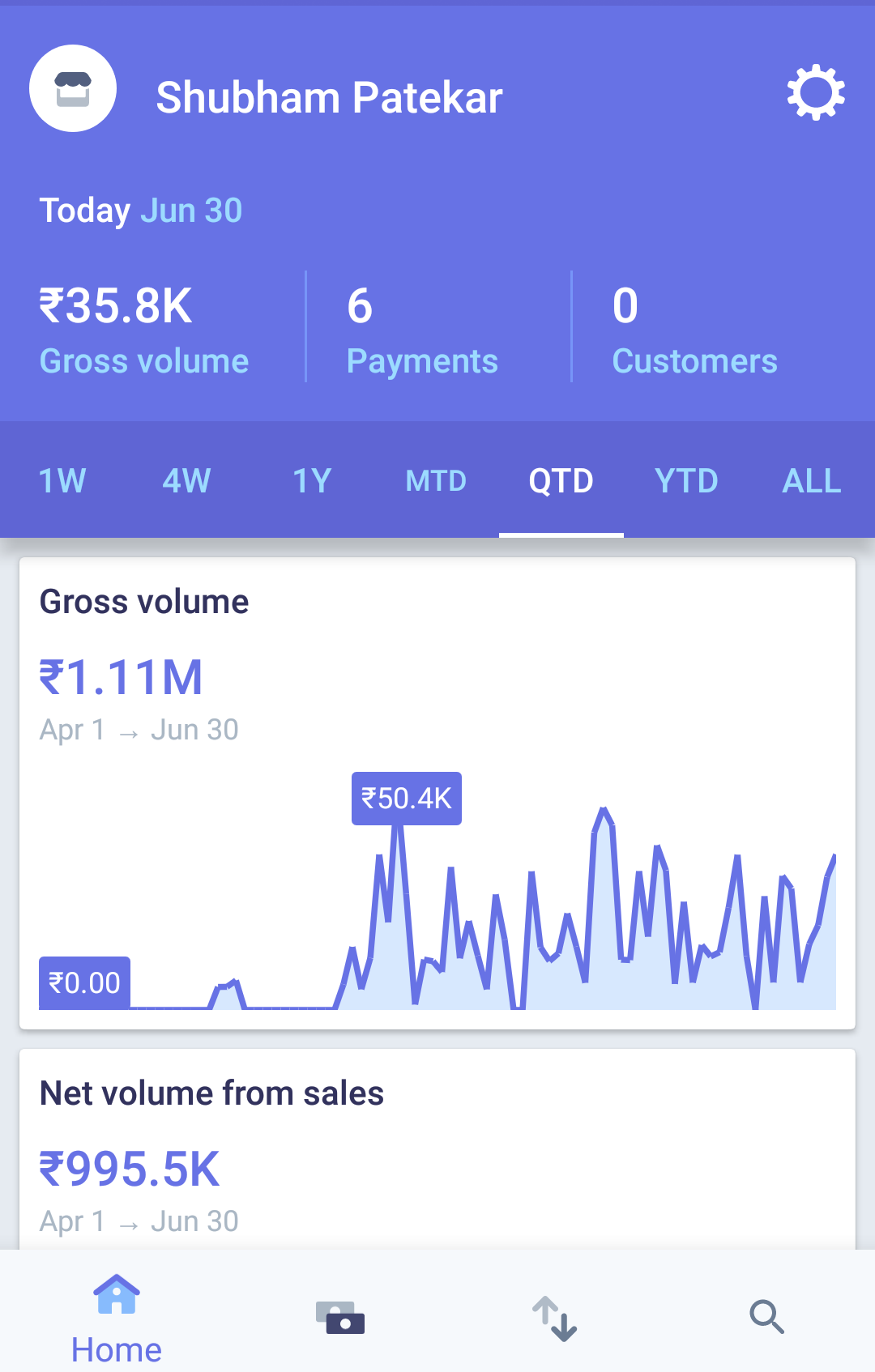875x1372 pixels.
Task: Show the 1Y time range
Action: (312, 481)
